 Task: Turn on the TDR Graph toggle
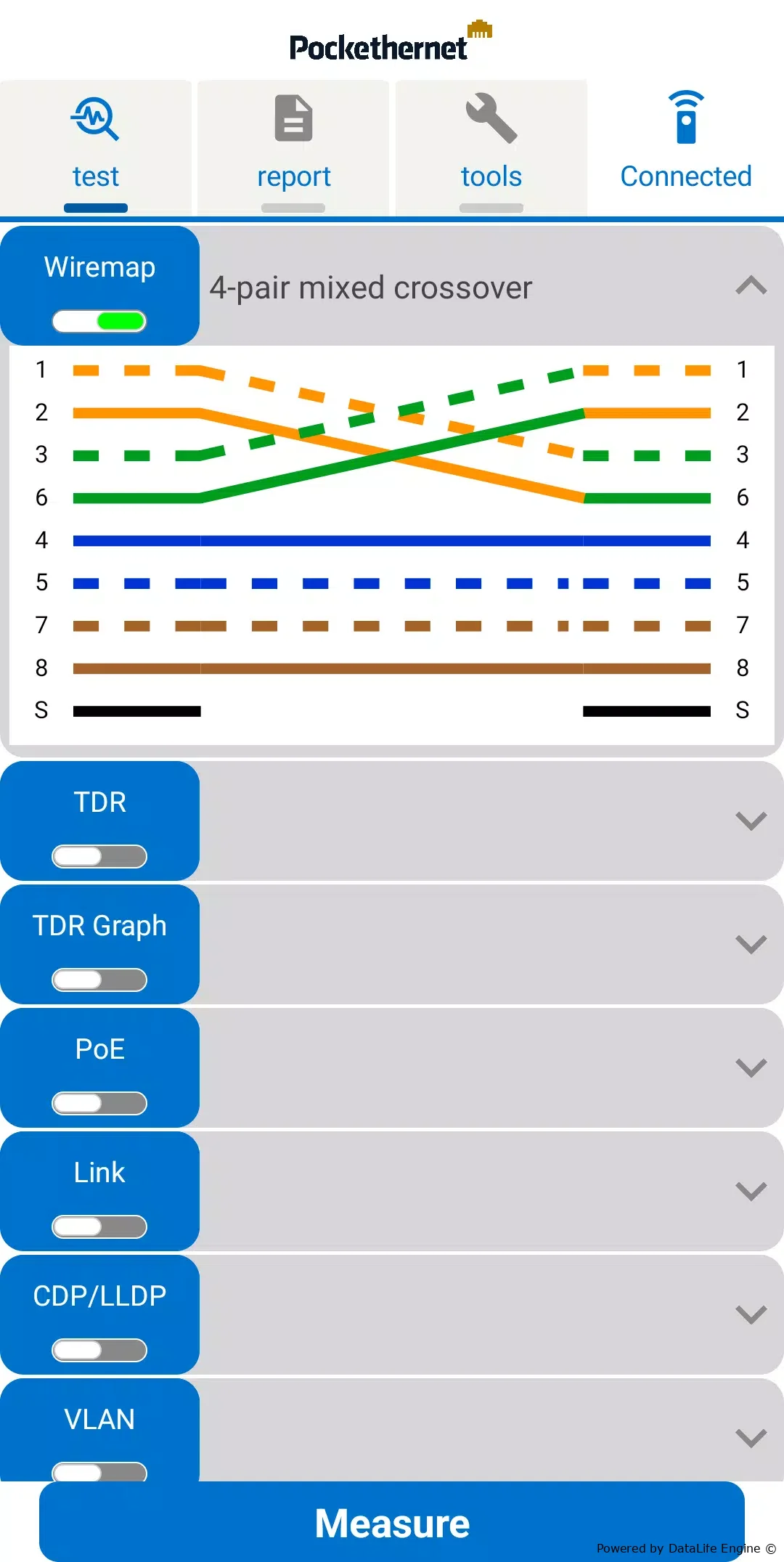pyautogui.click(x=99, y=980)
